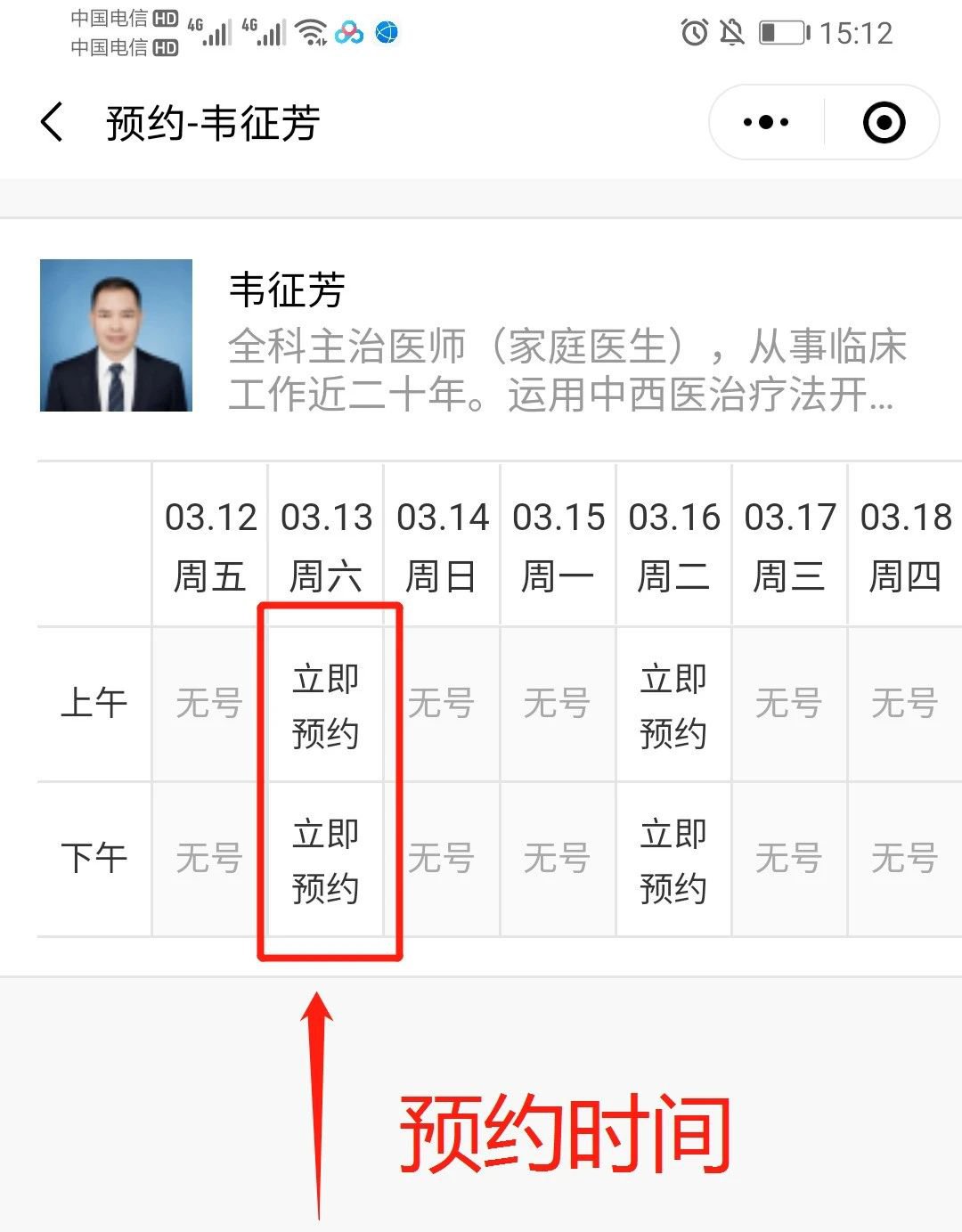962x1232 pixels.
Task: Select 立即预约 for 03.16 周二 下午
Action: point(673,861)
